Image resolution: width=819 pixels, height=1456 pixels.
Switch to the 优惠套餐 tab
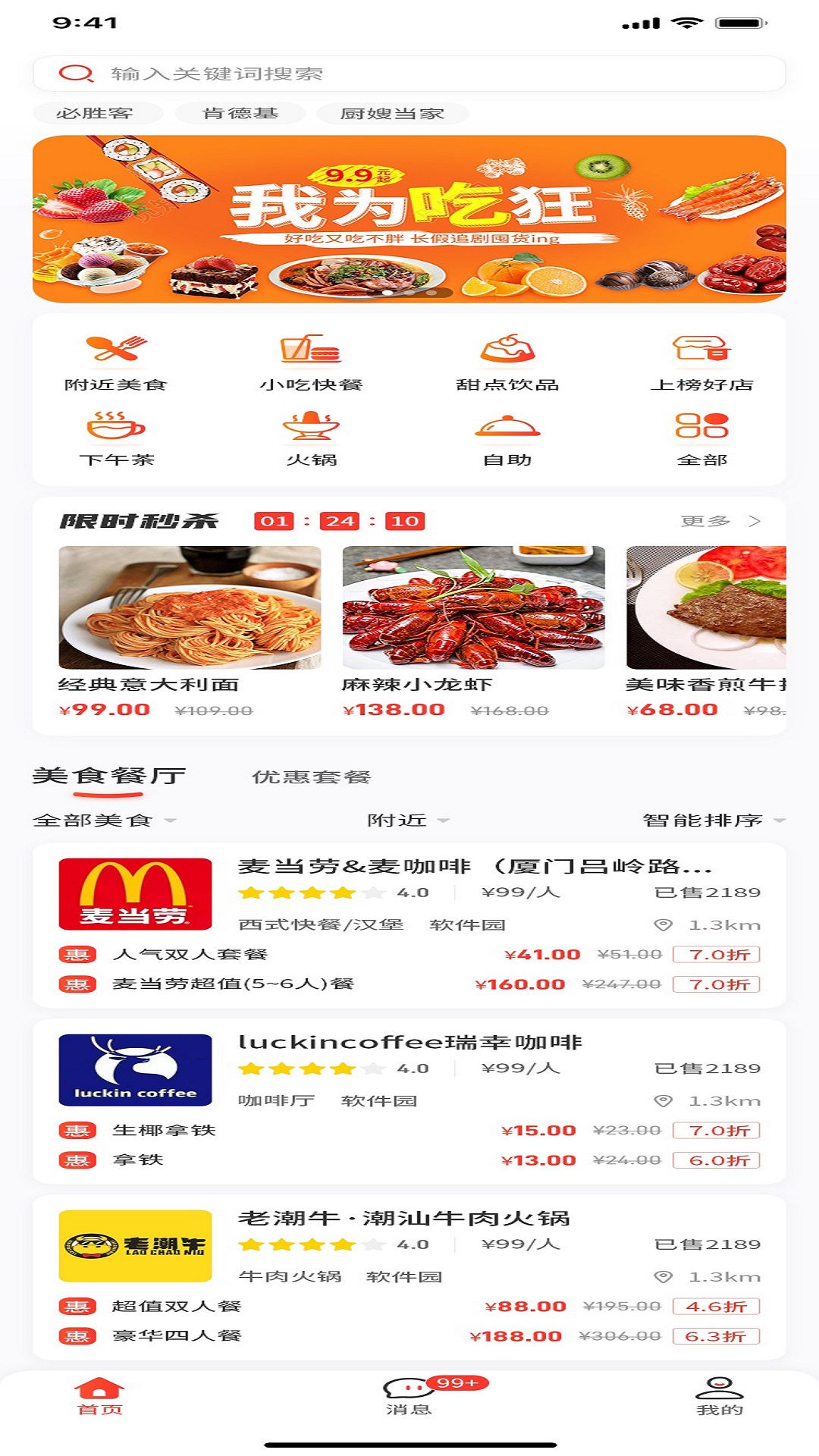[311, 777]
